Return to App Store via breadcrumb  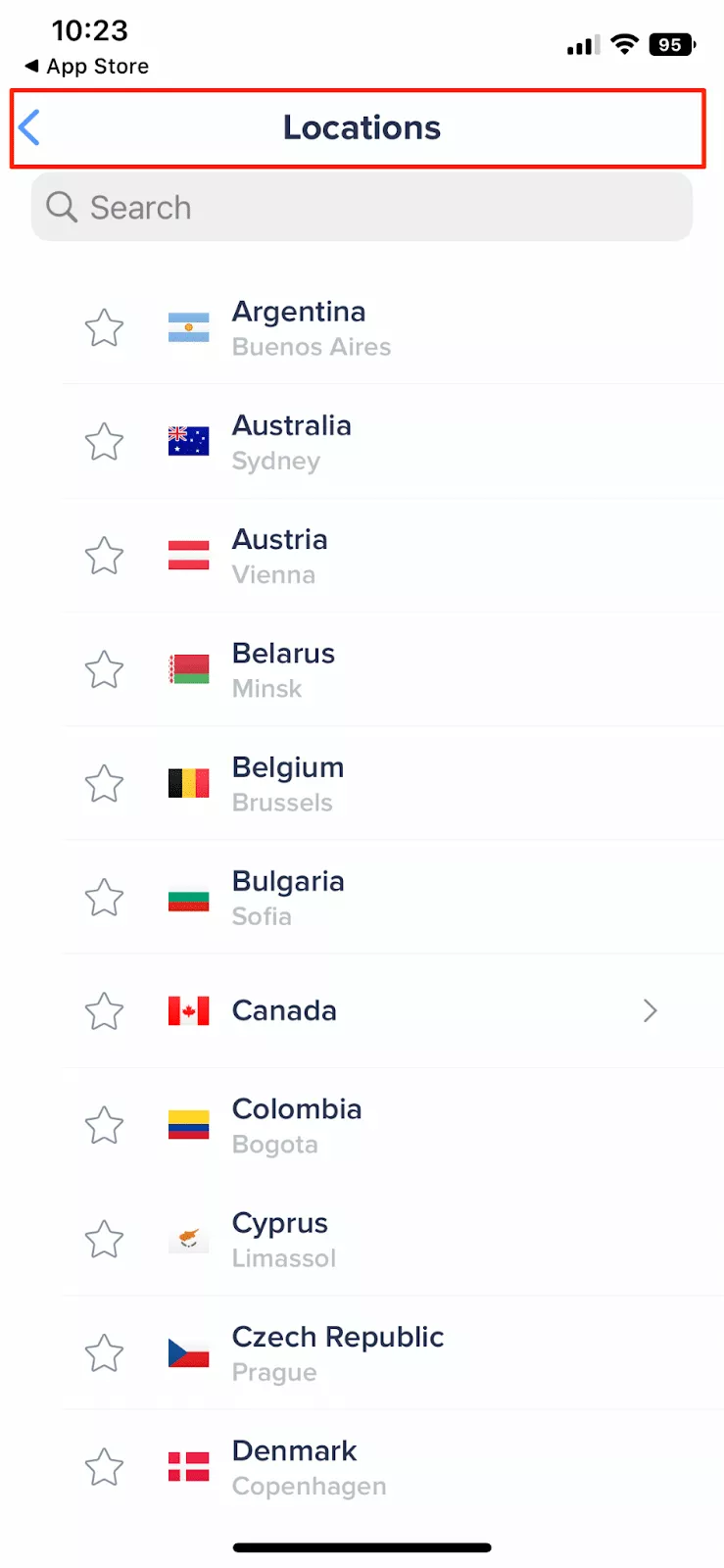(86, 67)
